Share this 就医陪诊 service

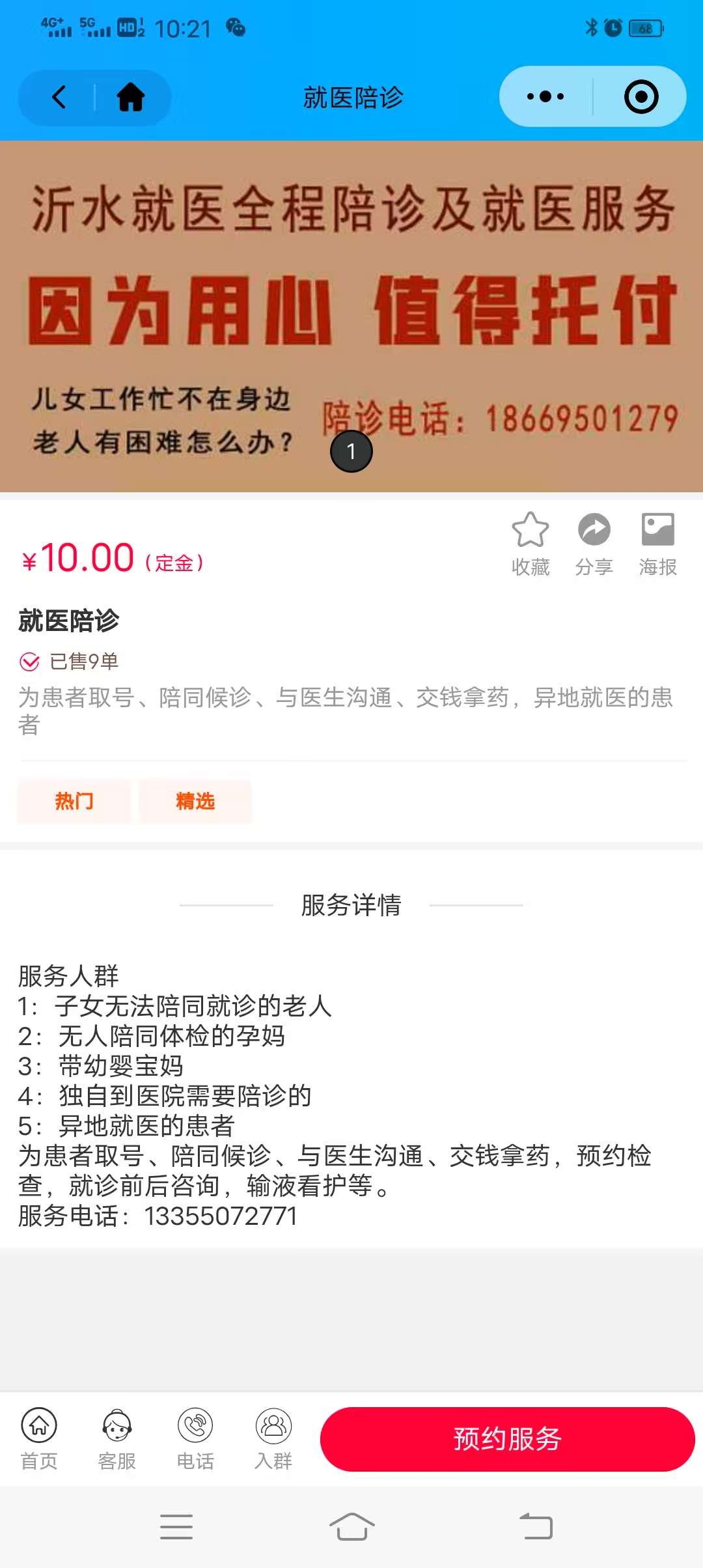pos(594,544)
